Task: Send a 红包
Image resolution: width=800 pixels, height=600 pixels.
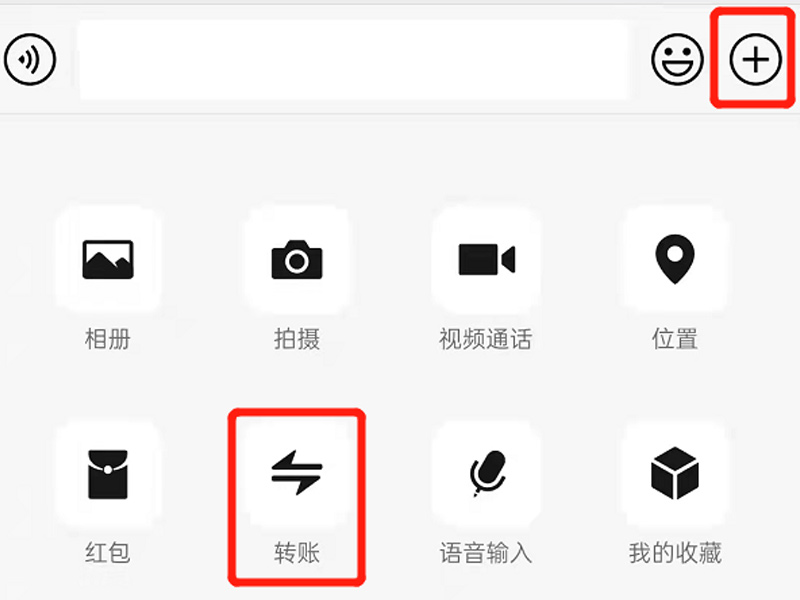Action: point(107,474)
